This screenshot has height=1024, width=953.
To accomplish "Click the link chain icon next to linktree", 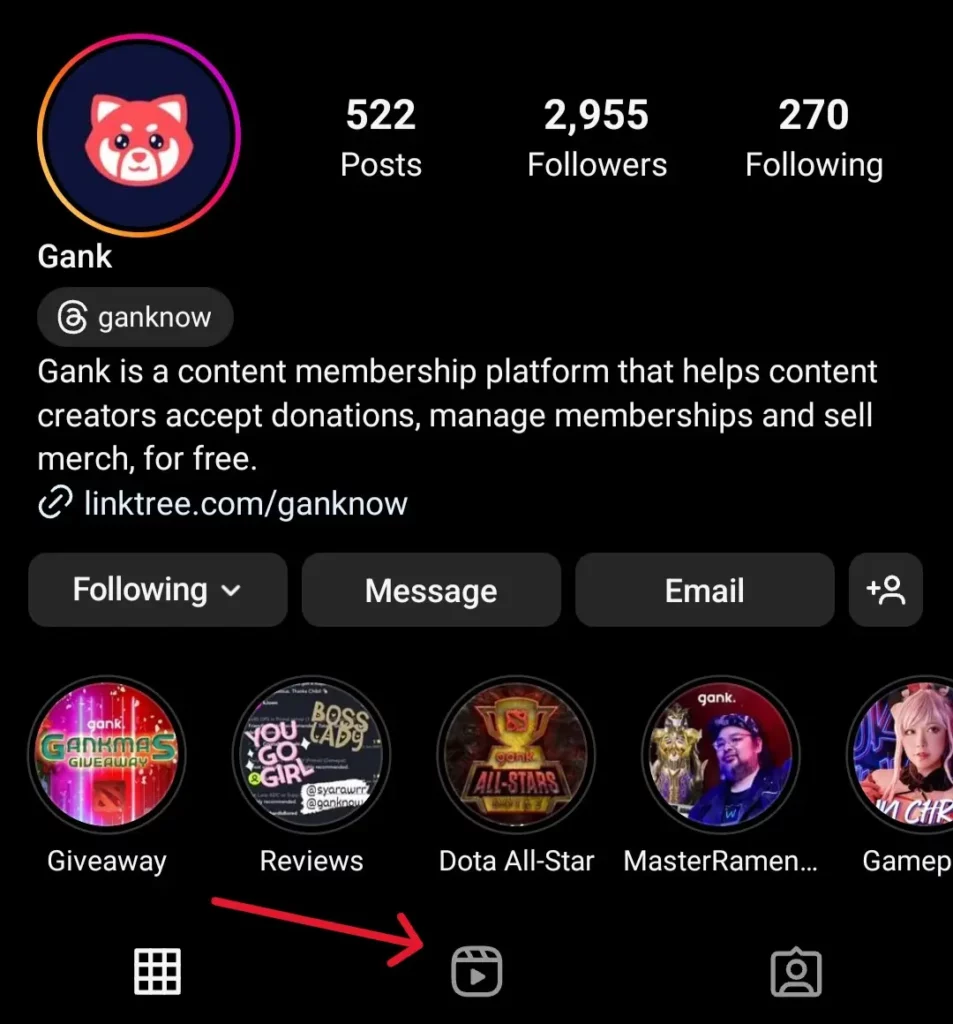I will [55, 503].
